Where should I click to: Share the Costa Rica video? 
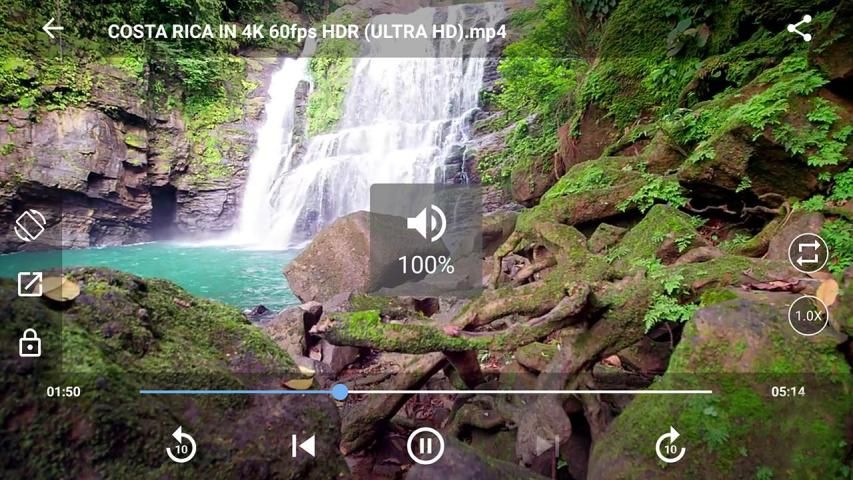pos(799,29)
